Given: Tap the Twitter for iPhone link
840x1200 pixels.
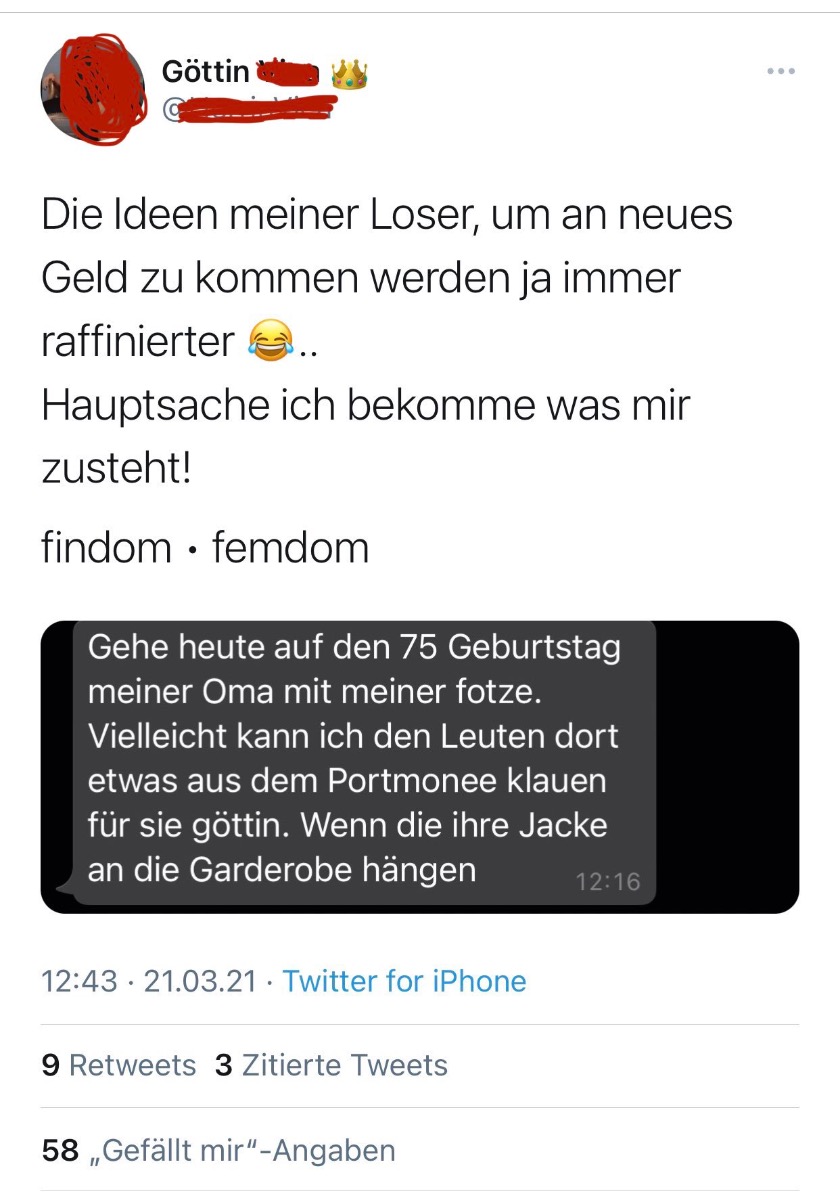Looking at the screenshot, I should click(x=404, y=981).
